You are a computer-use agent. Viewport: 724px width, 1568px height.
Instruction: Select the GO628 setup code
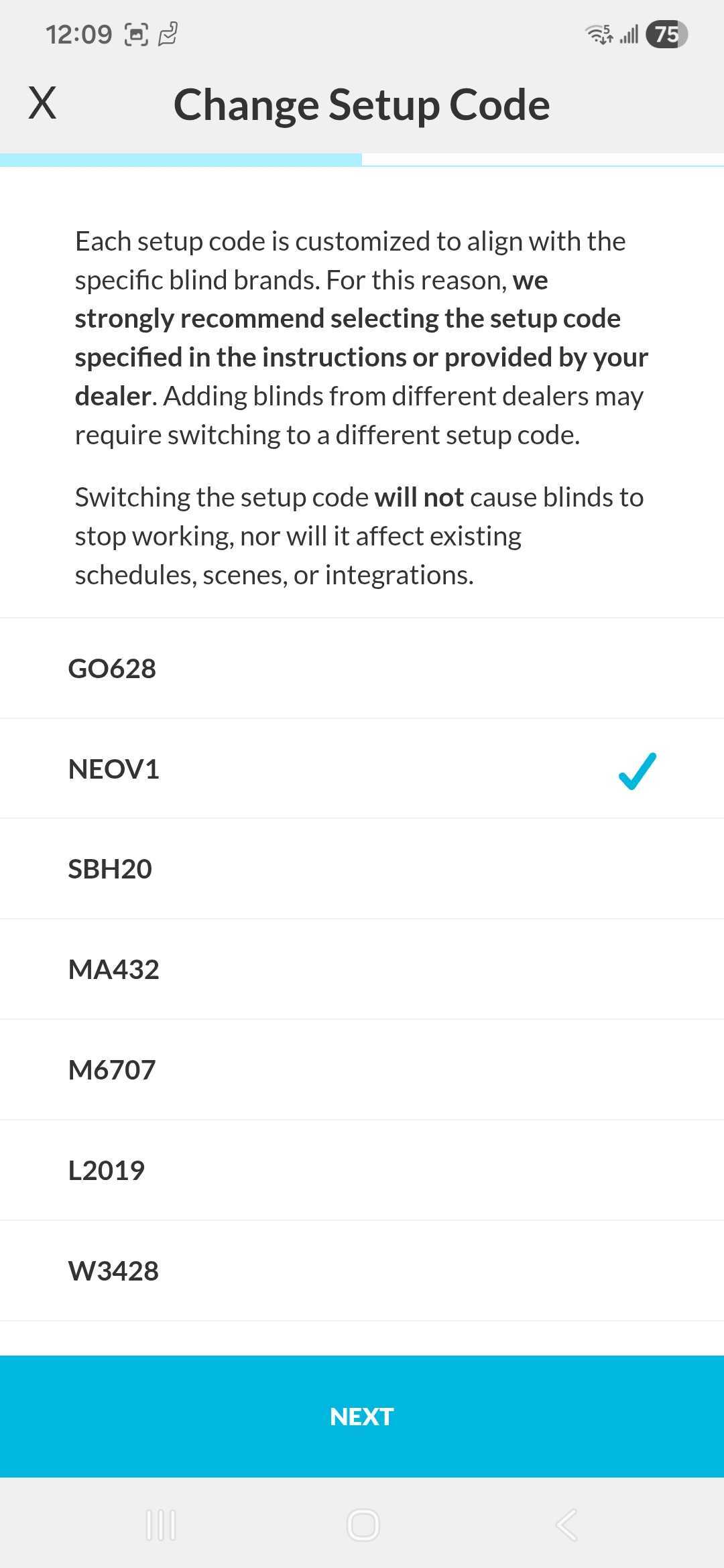tap(362, 668)
